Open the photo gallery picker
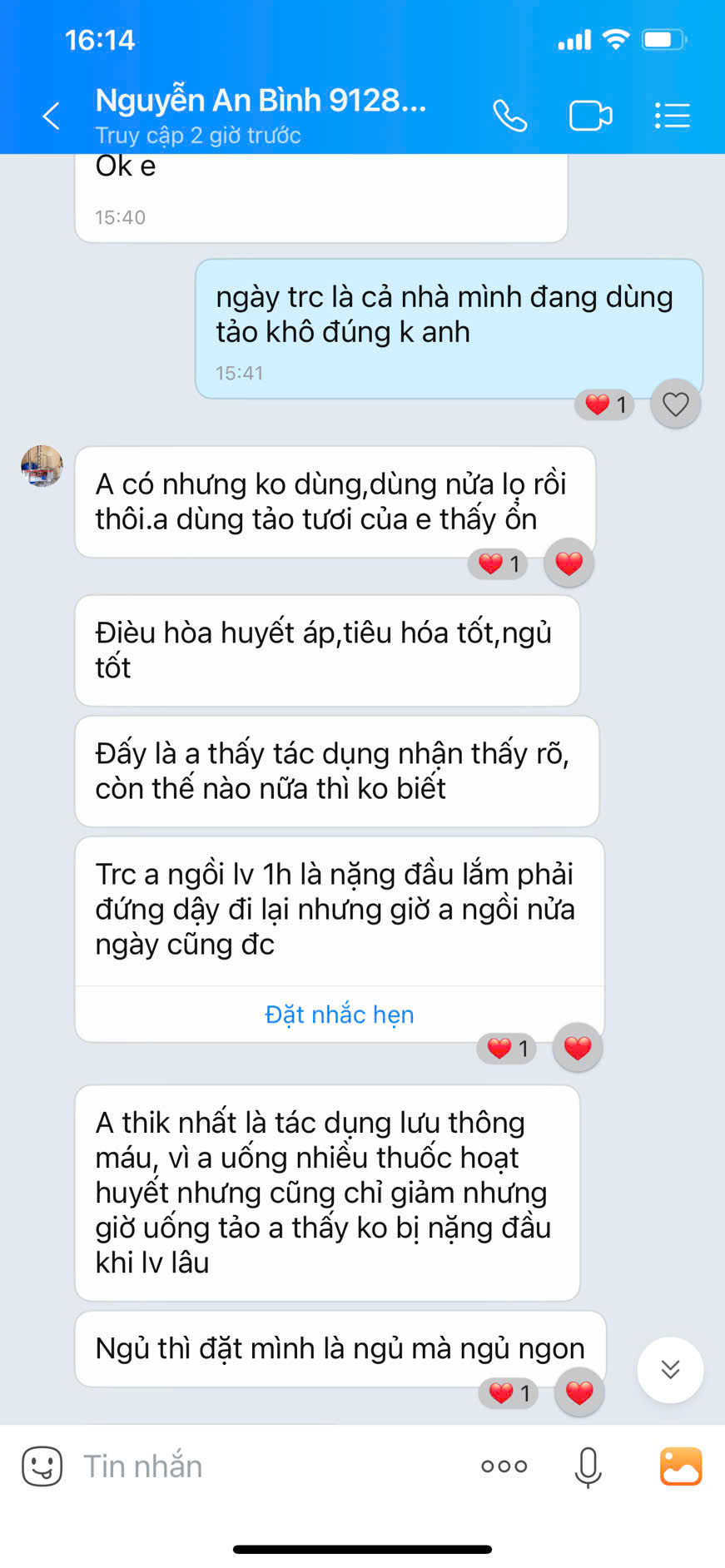Image resolution: width=725 pixels, height=1568 pixels. click(x=680, y=1466)
